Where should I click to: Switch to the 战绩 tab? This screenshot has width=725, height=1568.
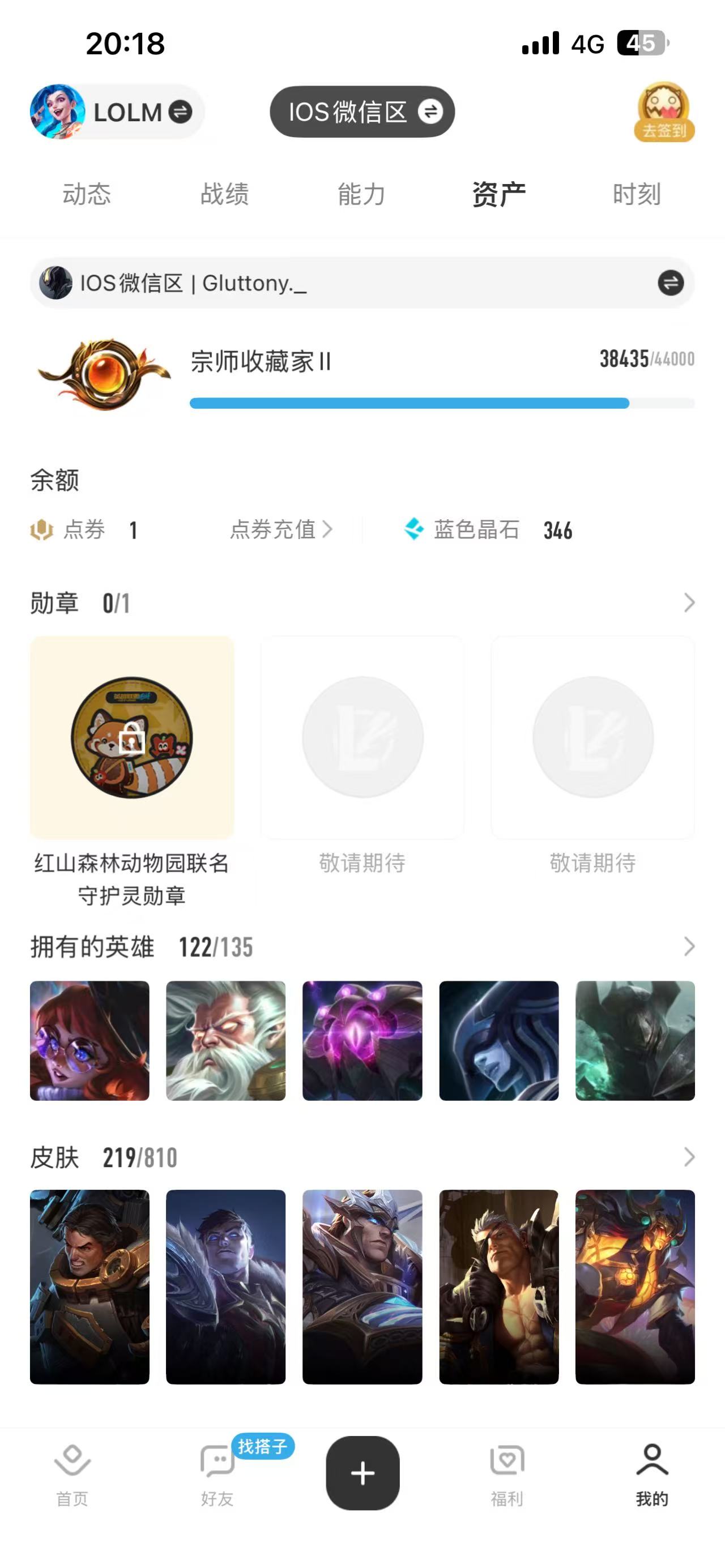[x=225, y=195]
